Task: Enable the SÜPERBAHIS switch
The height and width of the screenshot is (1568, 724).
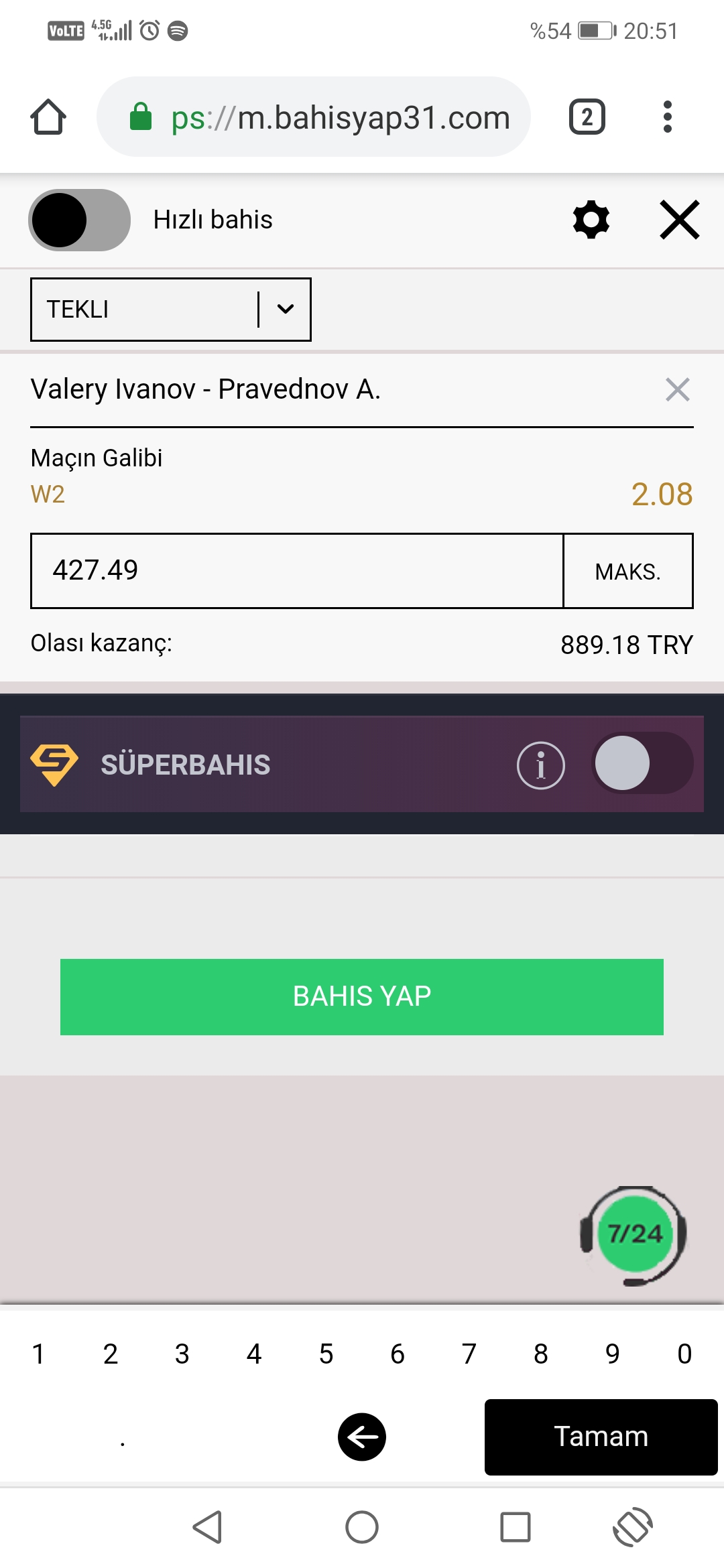Action: click(x=642, y=763)
